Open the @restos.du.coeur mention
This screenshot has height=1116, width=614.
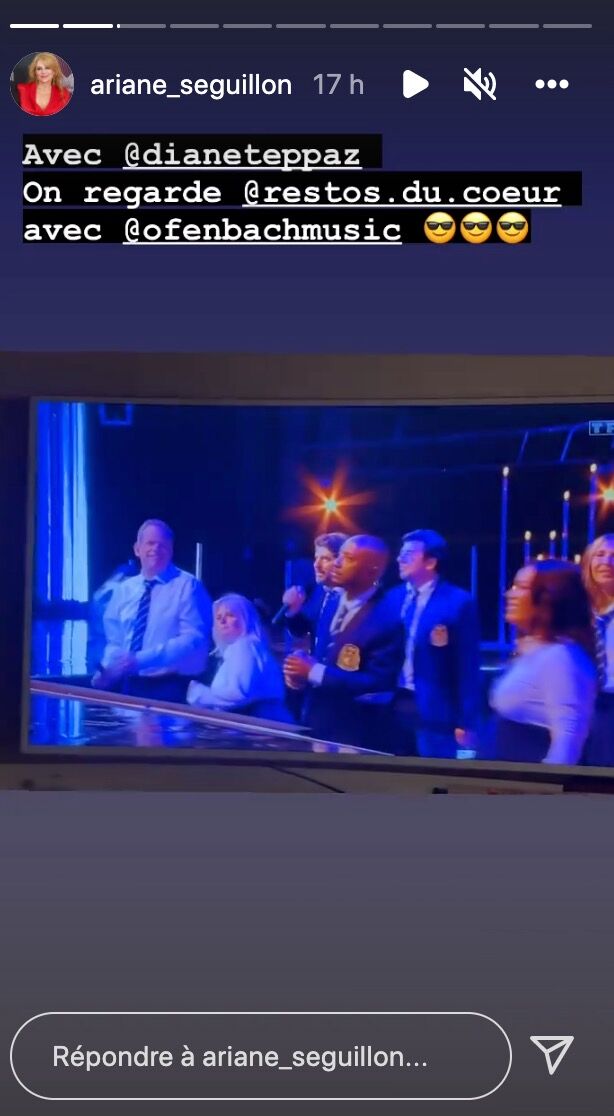point(401,192)
